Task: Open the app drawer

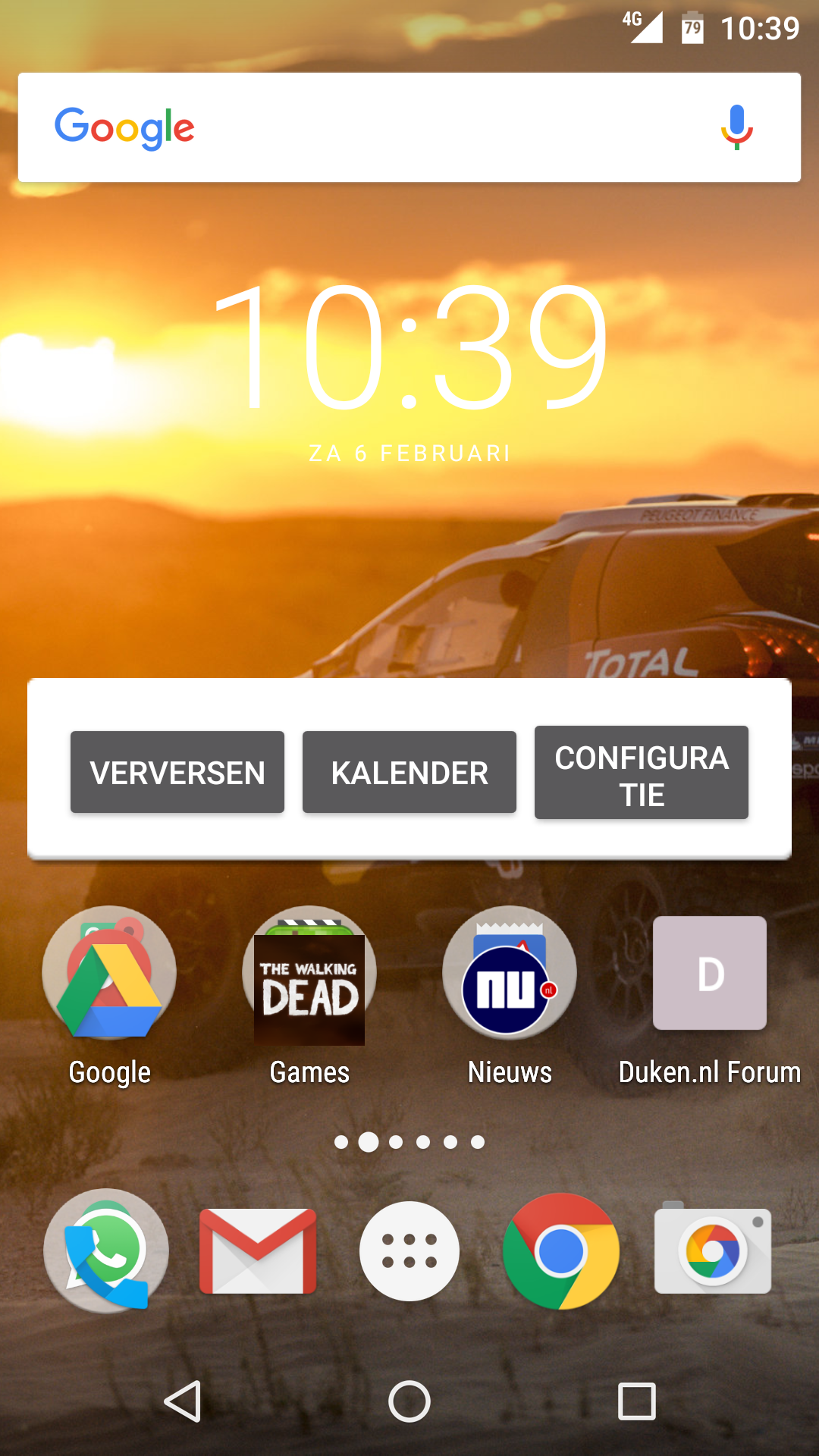Action: point(409,1250)
